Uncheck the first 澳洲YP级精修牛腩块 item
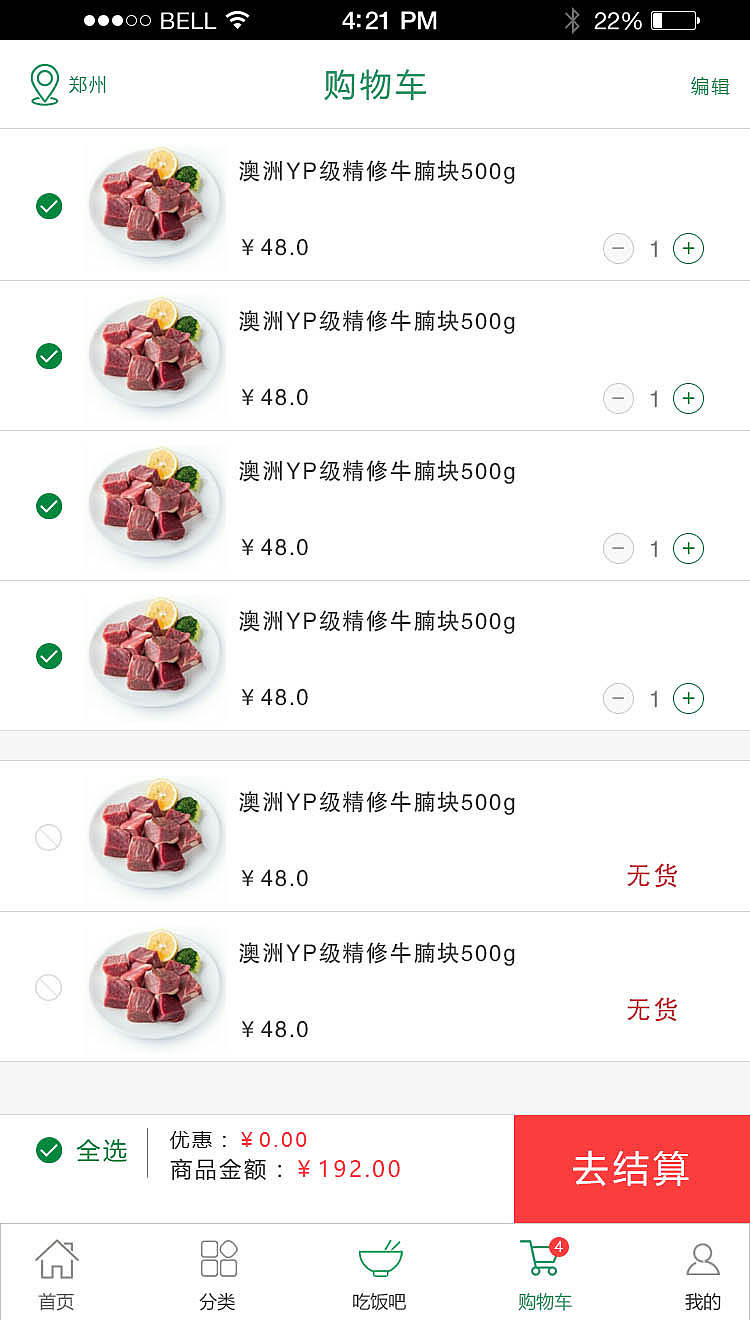The height and width of the screenshot is (1320, 750). (48, 206)
